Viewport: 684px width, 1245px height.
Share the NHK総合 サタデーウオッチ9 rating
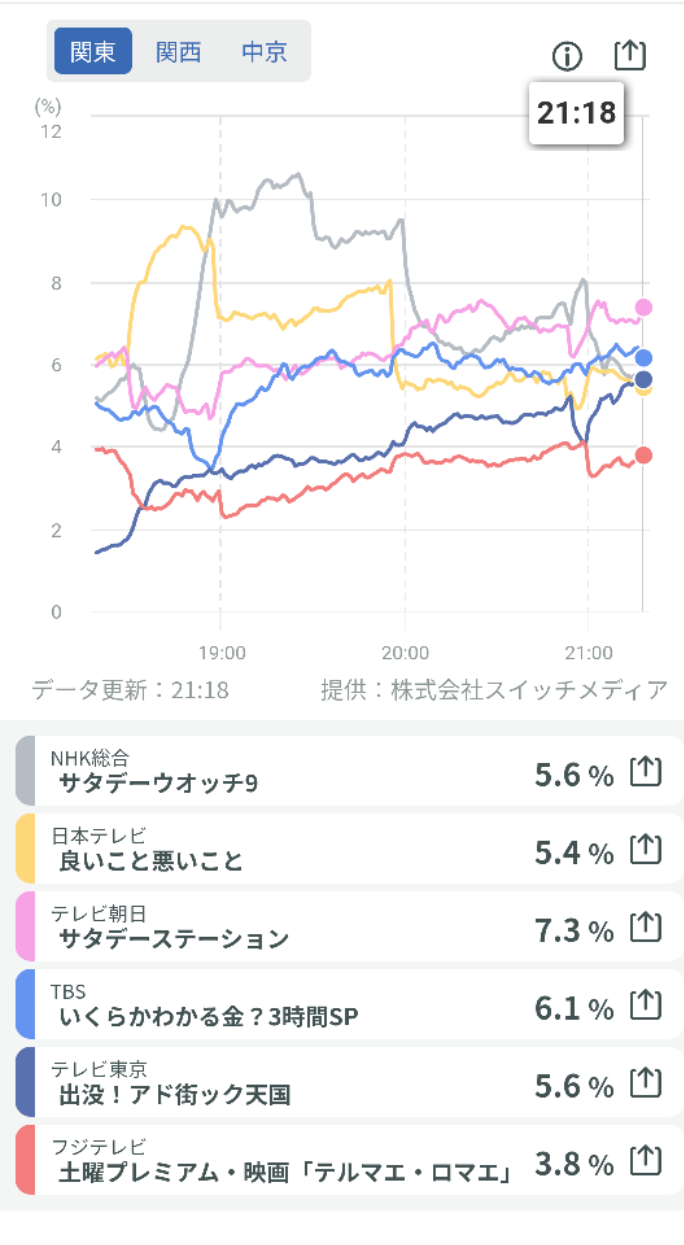click(x=646, y=772)
